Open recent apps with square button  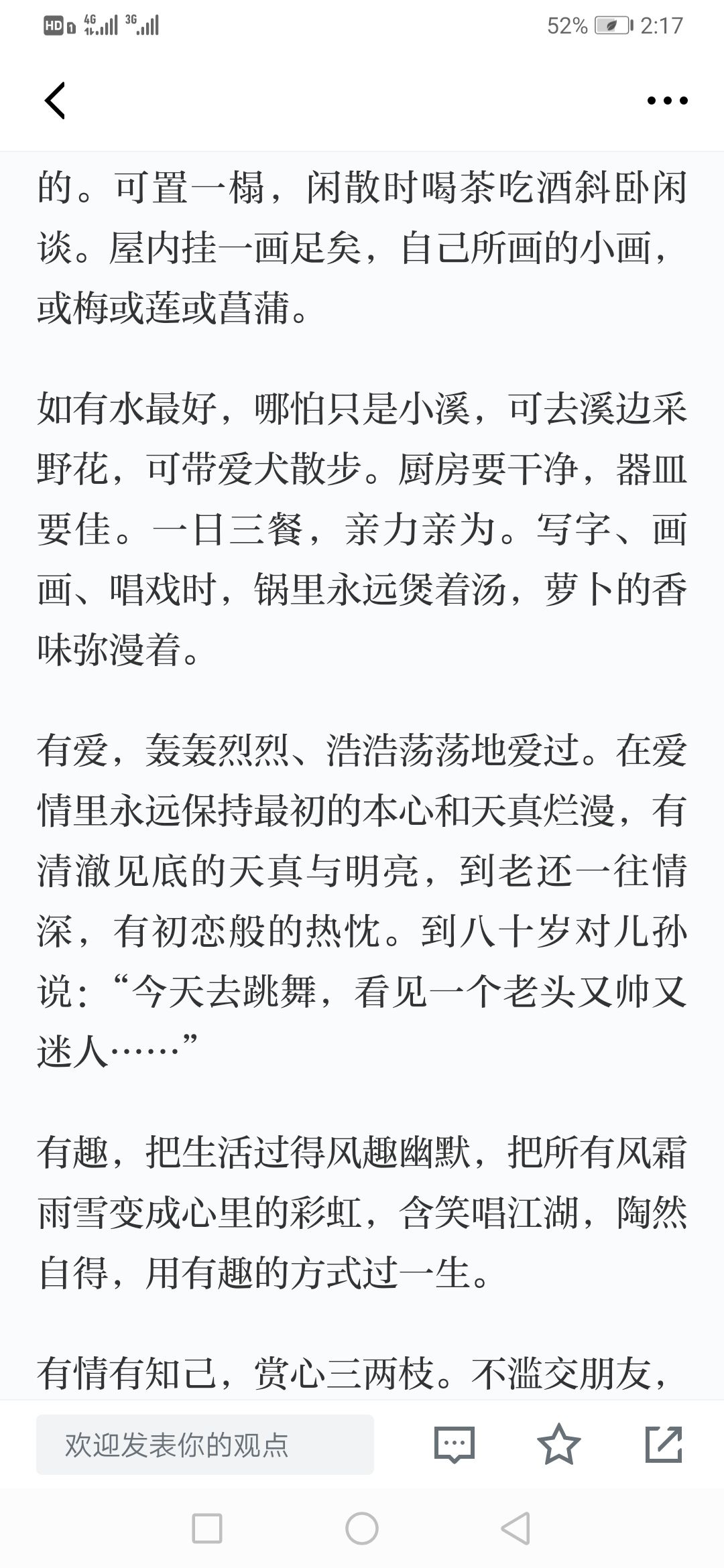click(207, 1529)
